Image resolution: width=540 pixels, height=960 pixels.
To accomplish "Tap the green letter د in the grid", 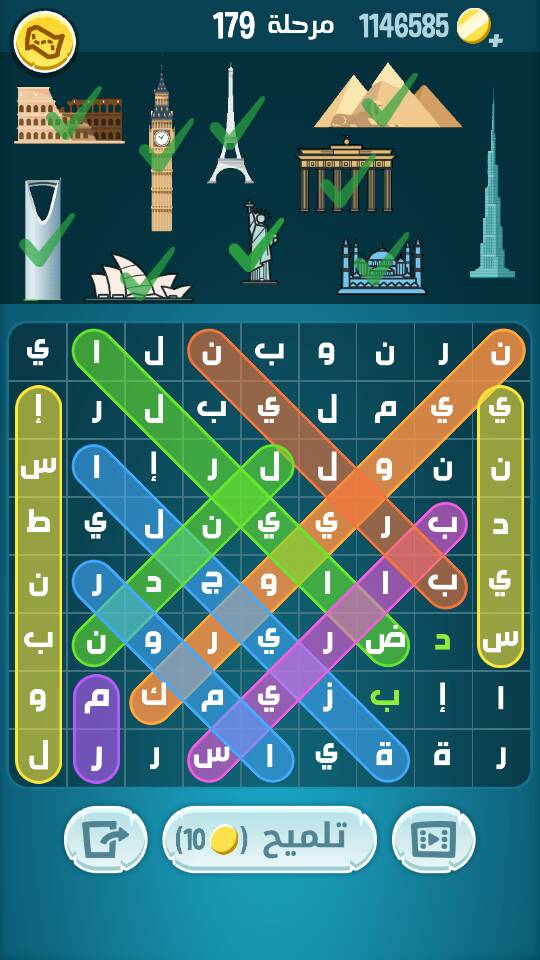I will tap(442, 640).
